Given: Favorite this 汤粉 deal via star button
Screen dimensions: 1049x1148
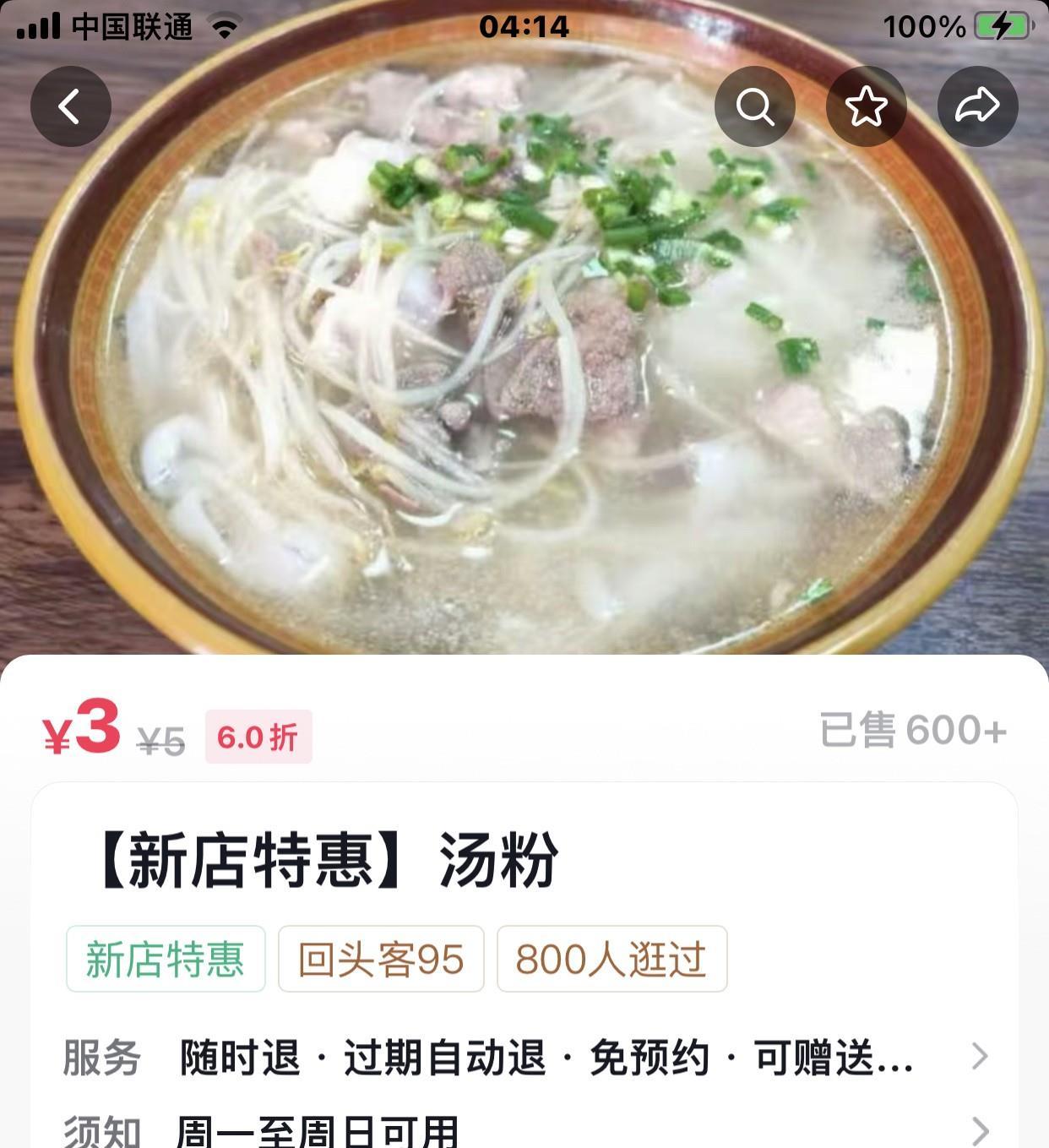Looking at the screenshot, I should (x=867, y=106).
